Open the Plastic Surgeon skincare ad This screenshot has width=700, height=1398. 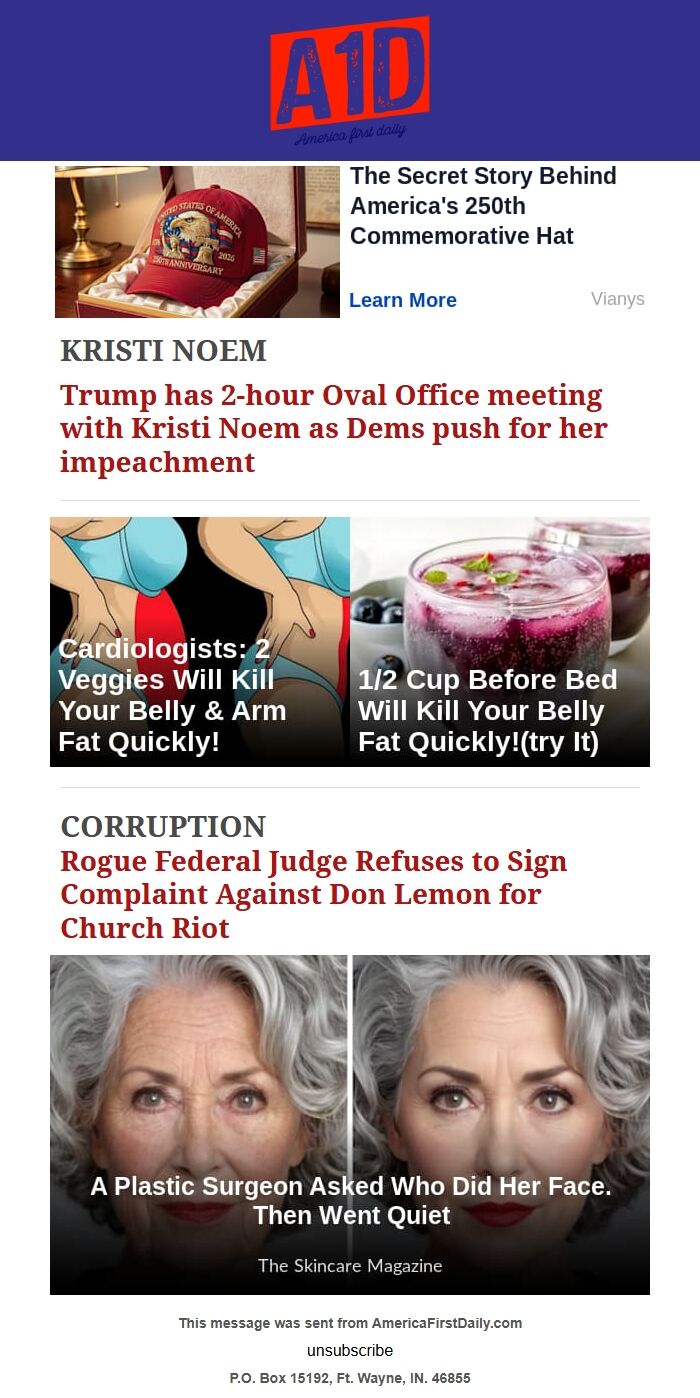[350, 1124]
